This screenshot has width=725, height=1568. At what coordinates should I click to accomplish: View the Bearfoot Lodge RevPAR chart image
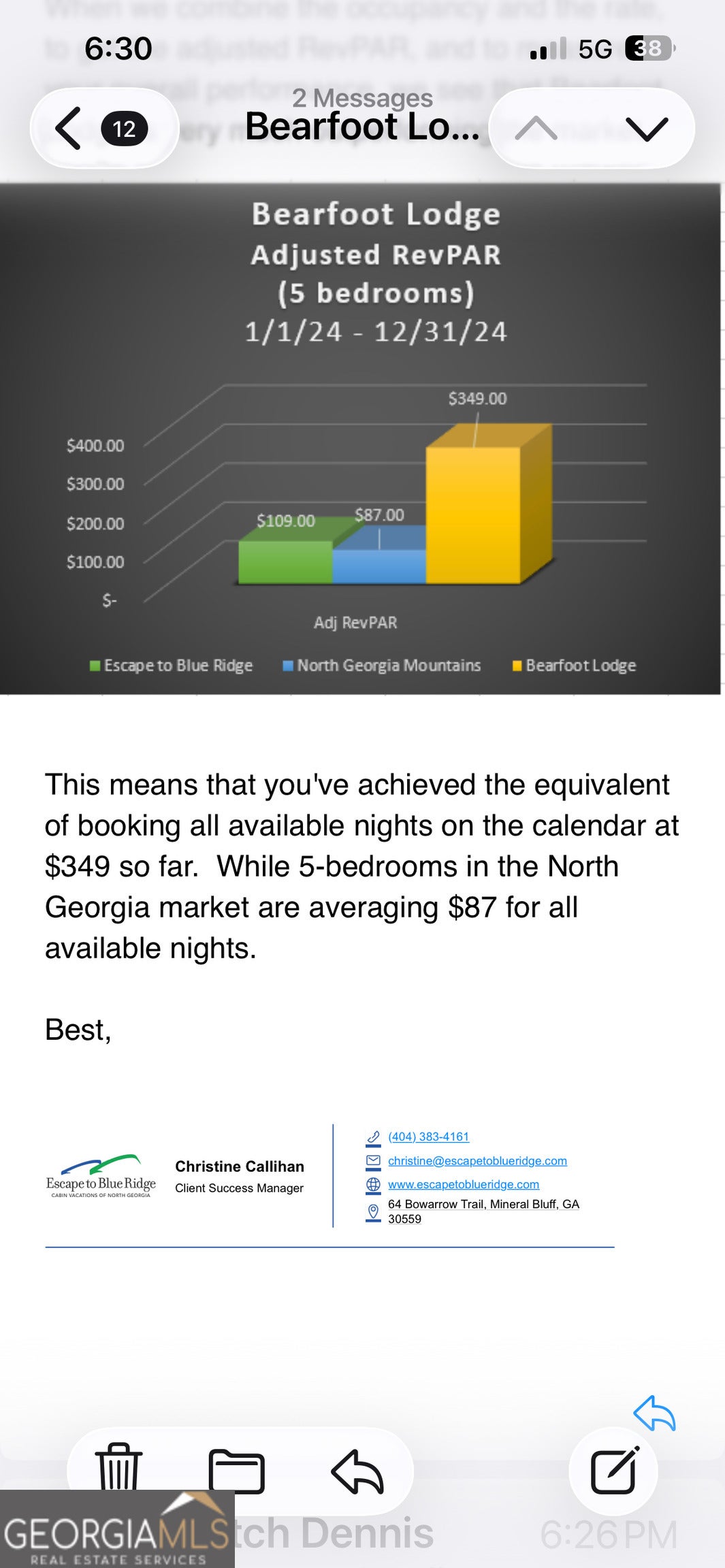[x=360, y=439]
